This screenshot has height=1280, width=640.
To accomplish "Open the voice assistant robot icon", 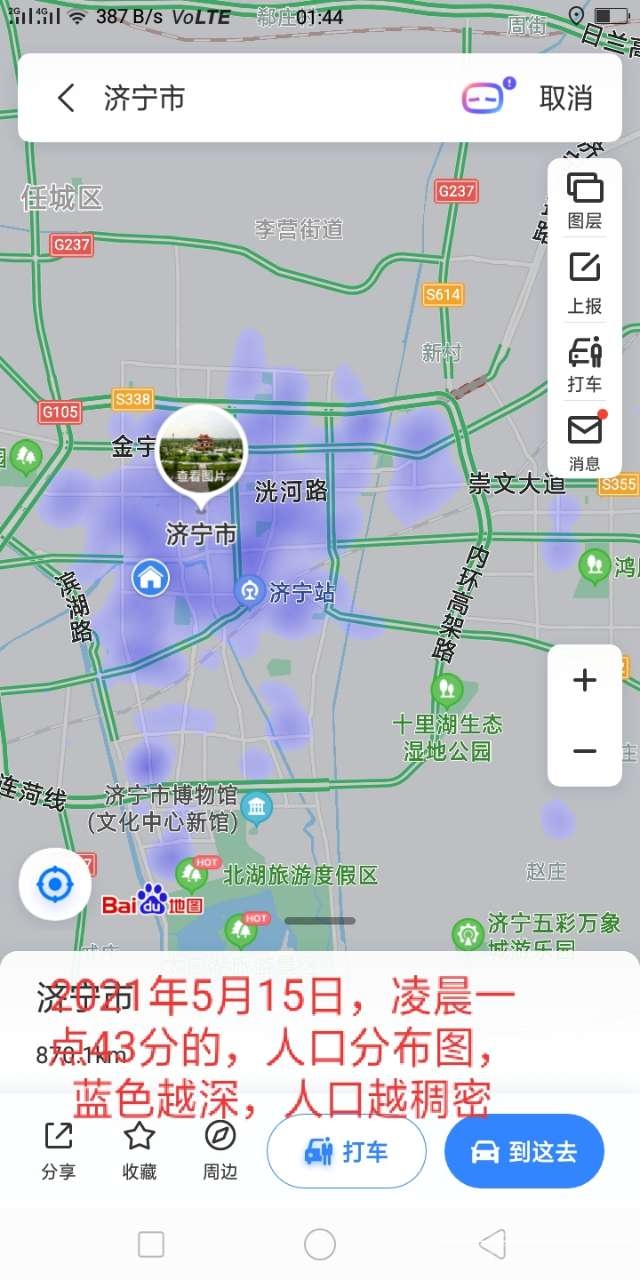I will (x=483, y=97).
